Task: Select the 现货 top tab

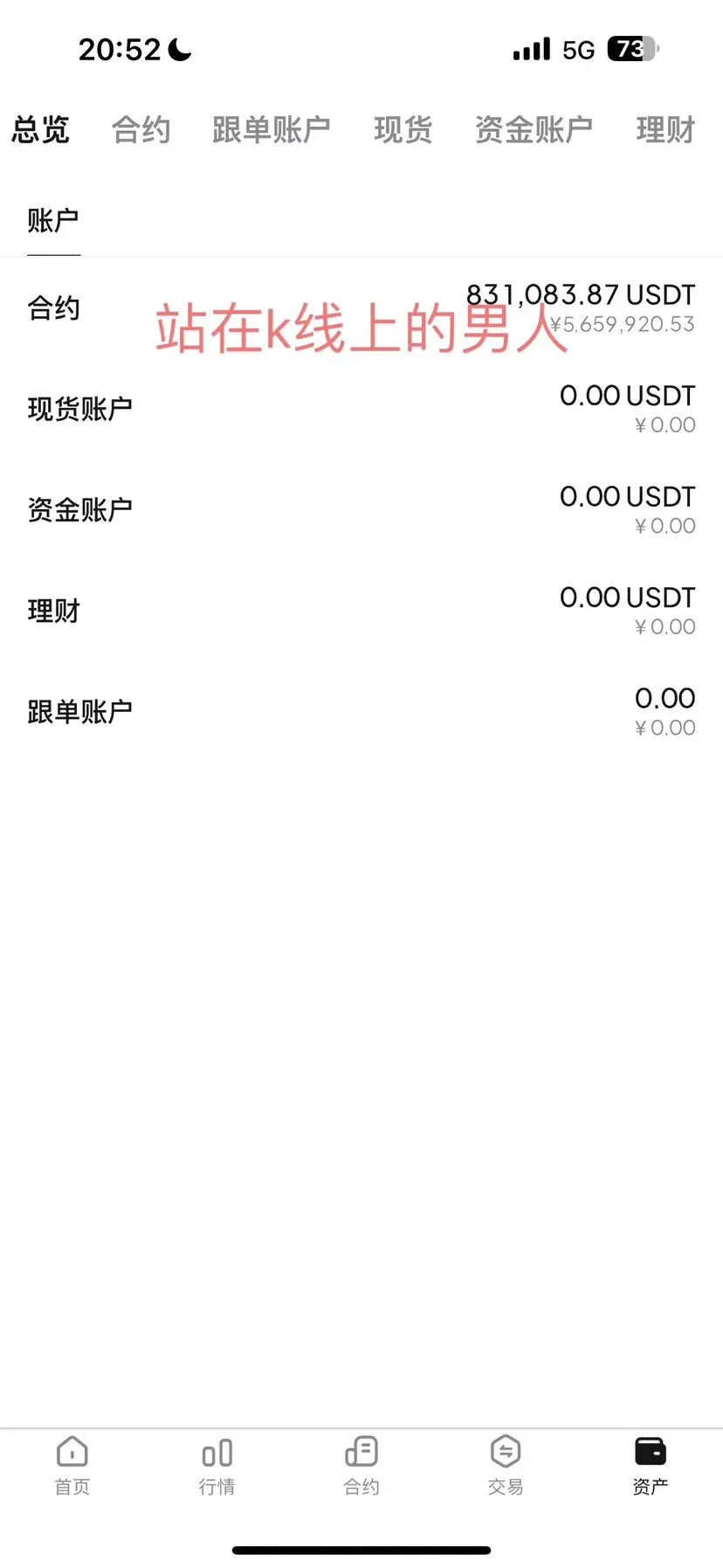Action: point(403,130)
